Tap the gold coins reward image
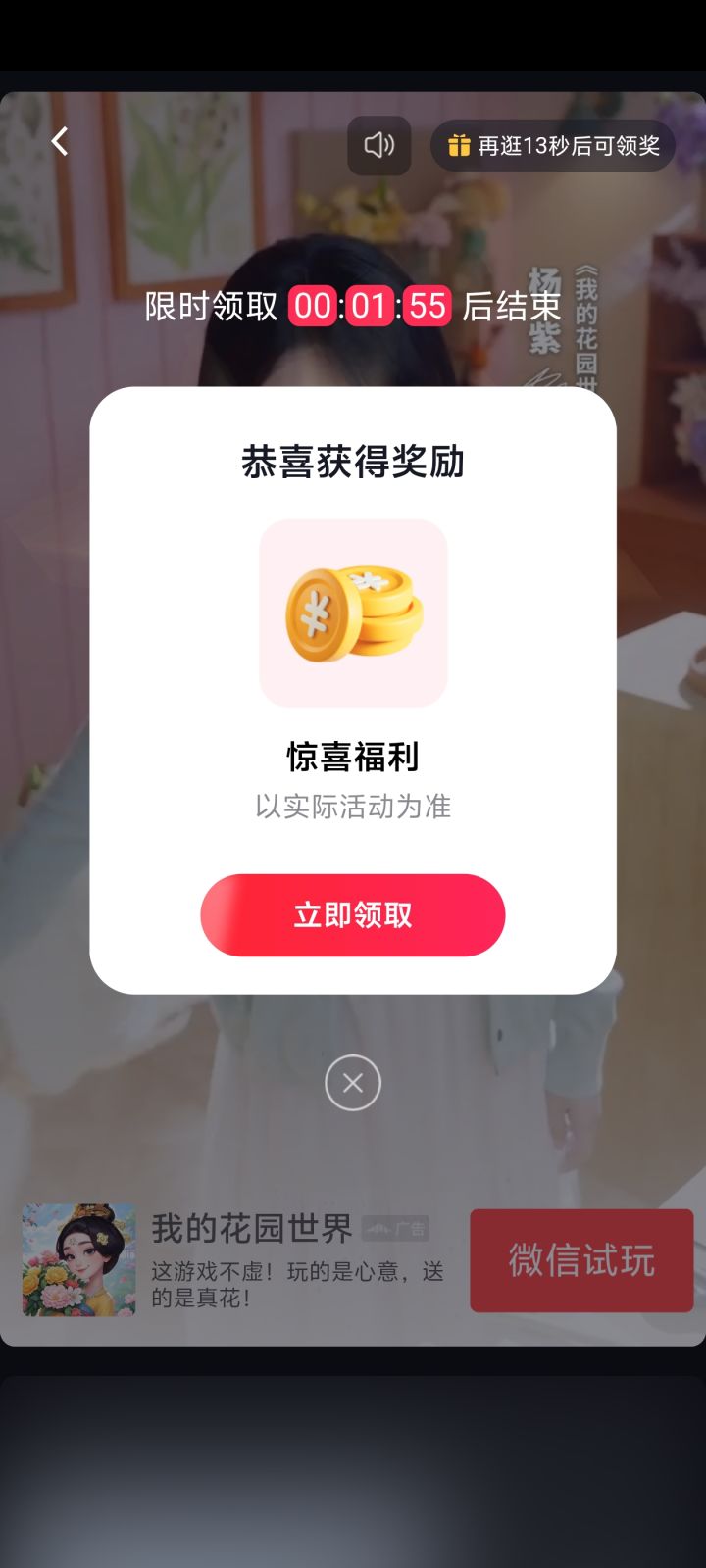Screen dimensions: 706x1568 click(352, 612)
